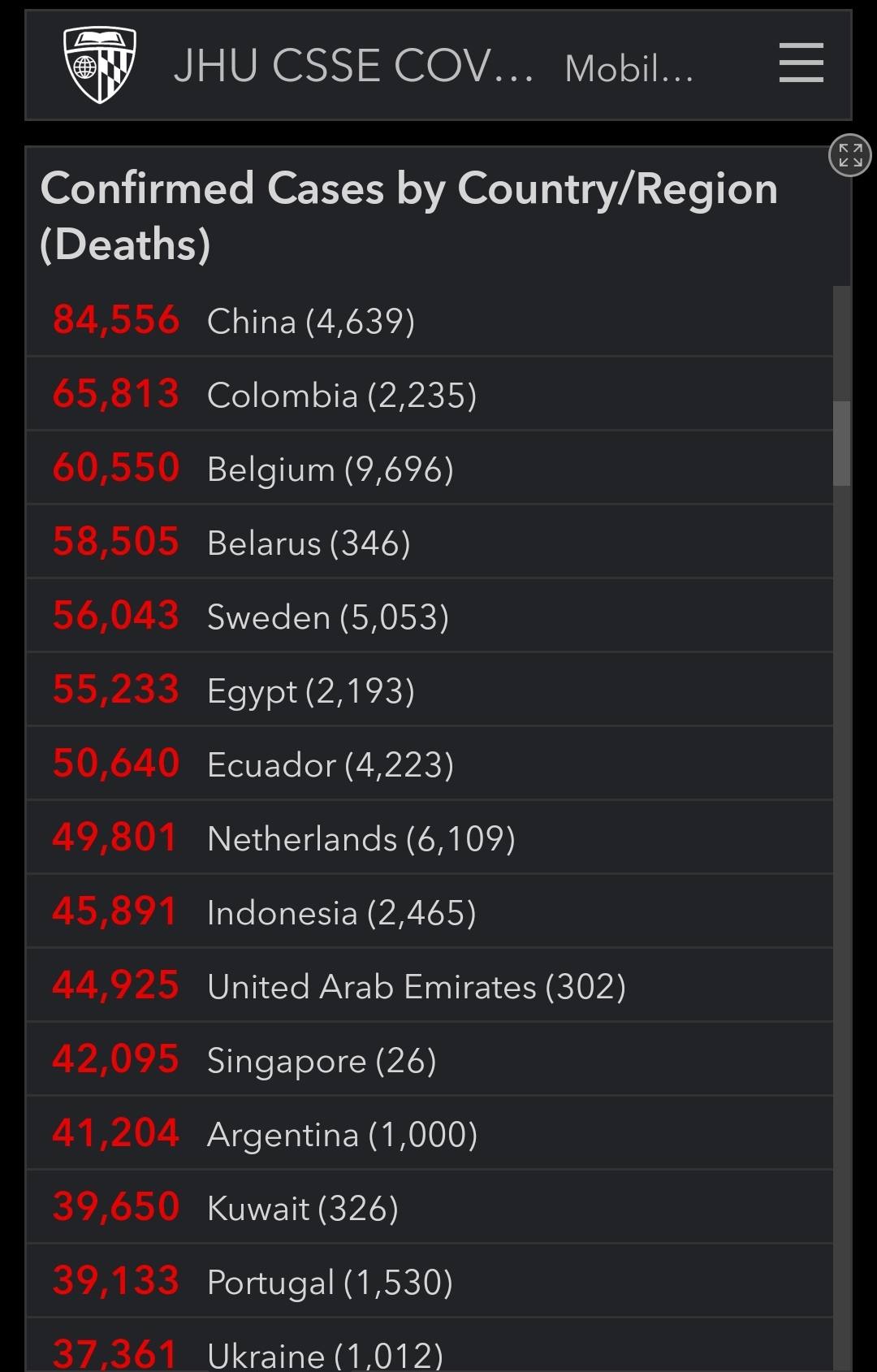
Task: Choose Argentina in the list
Action: pyautogui.click(x=430, y=1133)
